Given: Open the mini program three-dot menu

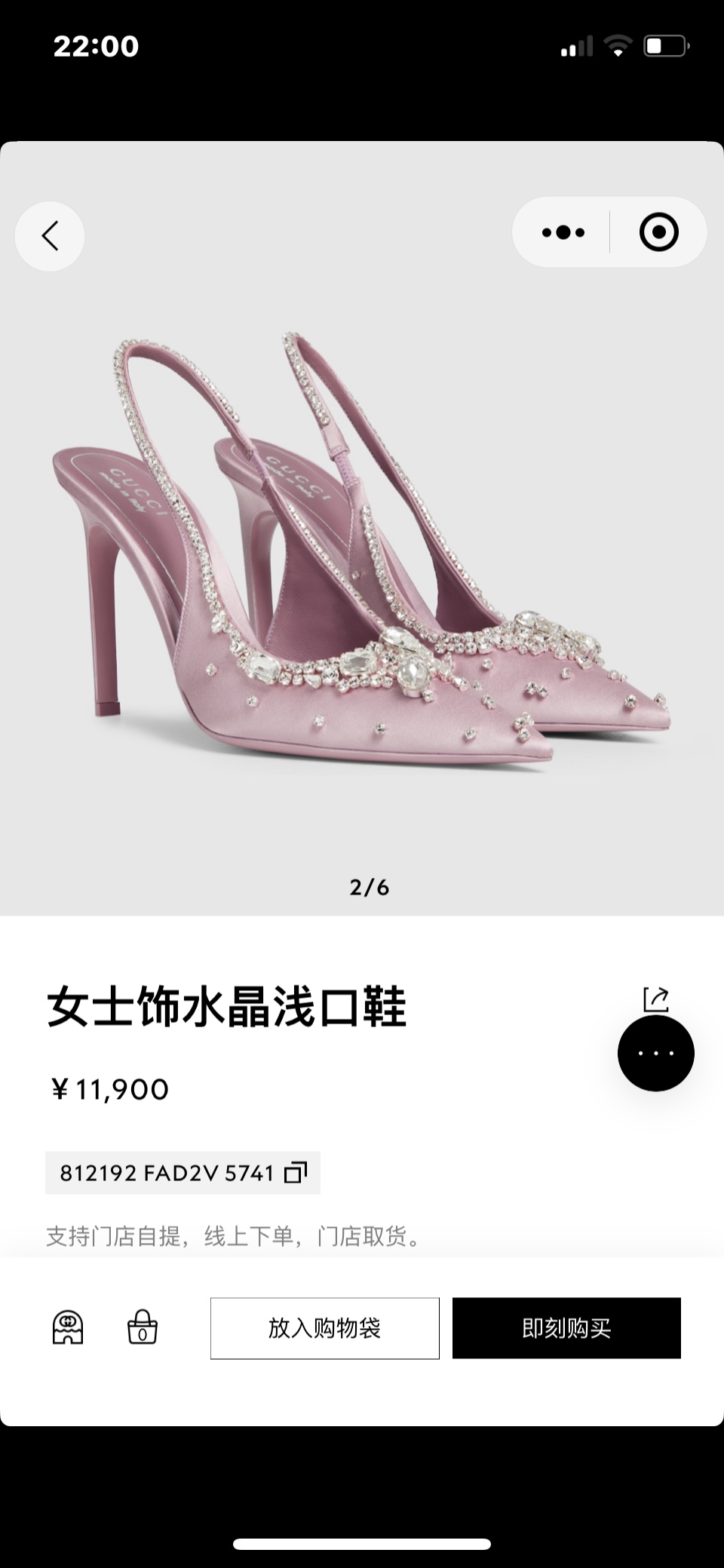Looking at the screenshot, I should point(563,232).
